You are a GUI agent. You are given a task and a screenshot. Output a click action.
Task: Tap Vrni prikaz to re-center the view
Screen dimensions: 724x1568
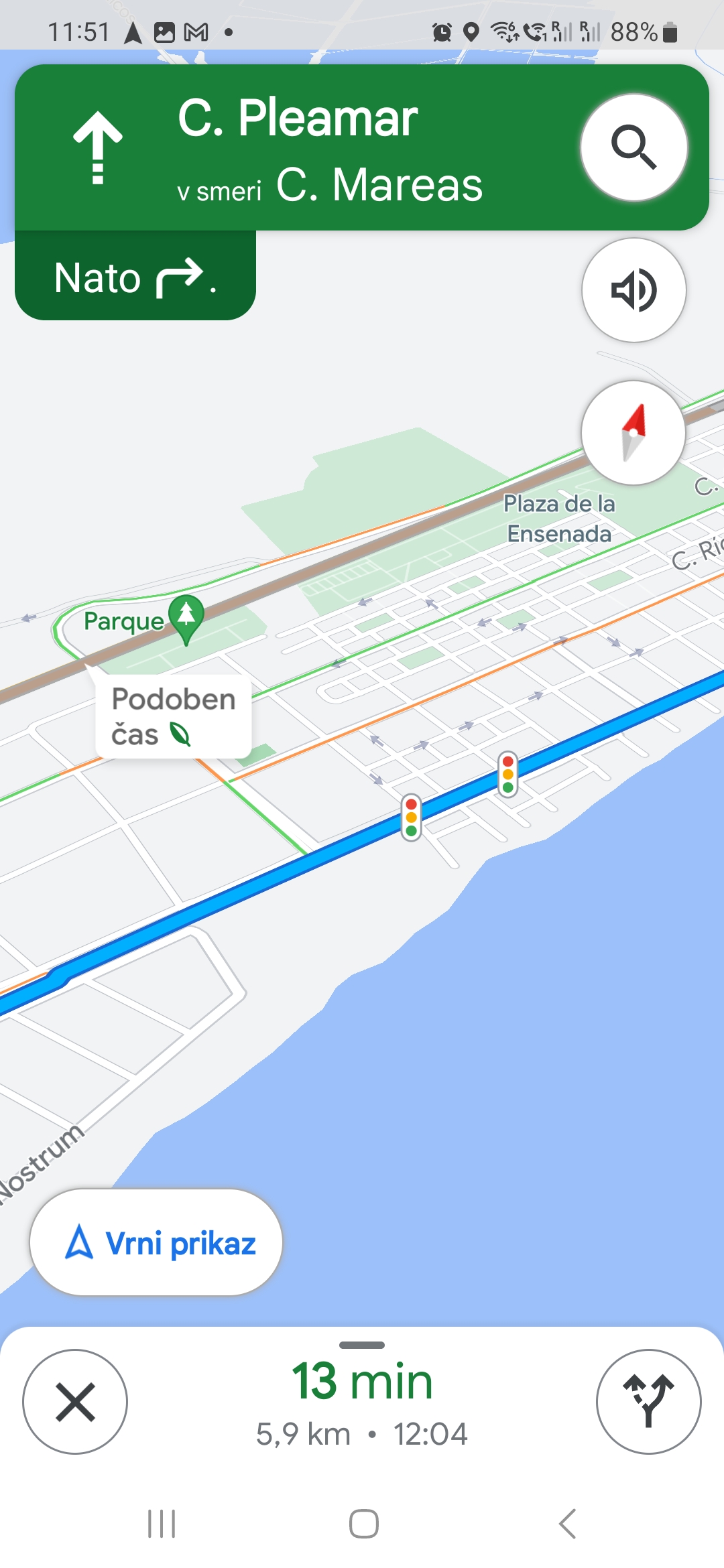[156, 1243]
